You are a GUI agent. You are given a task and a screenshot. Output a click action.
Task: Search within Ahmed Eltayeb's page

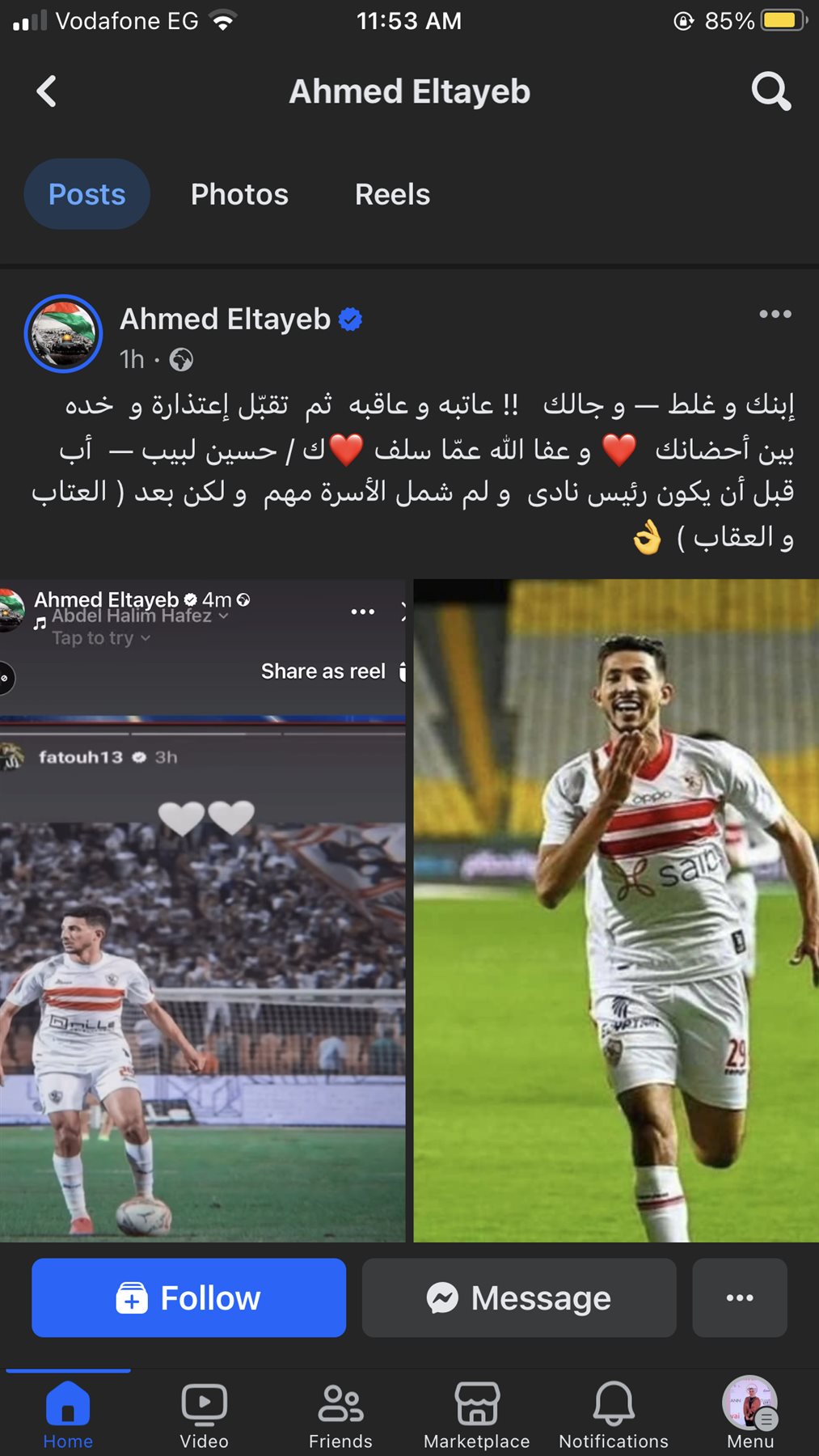(770, 91)
